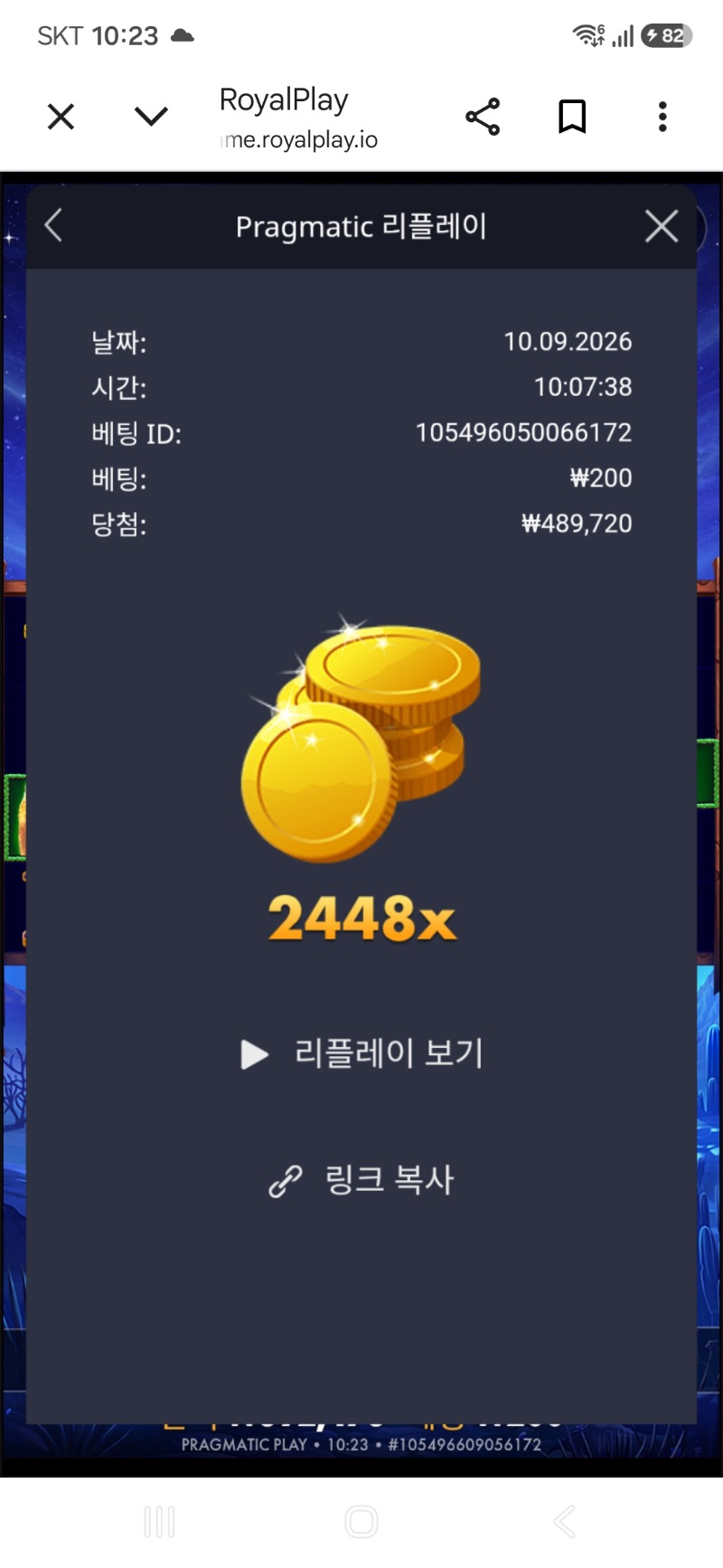Tap the system back button
This screenshot has height=1568, width=723.
564,1522
